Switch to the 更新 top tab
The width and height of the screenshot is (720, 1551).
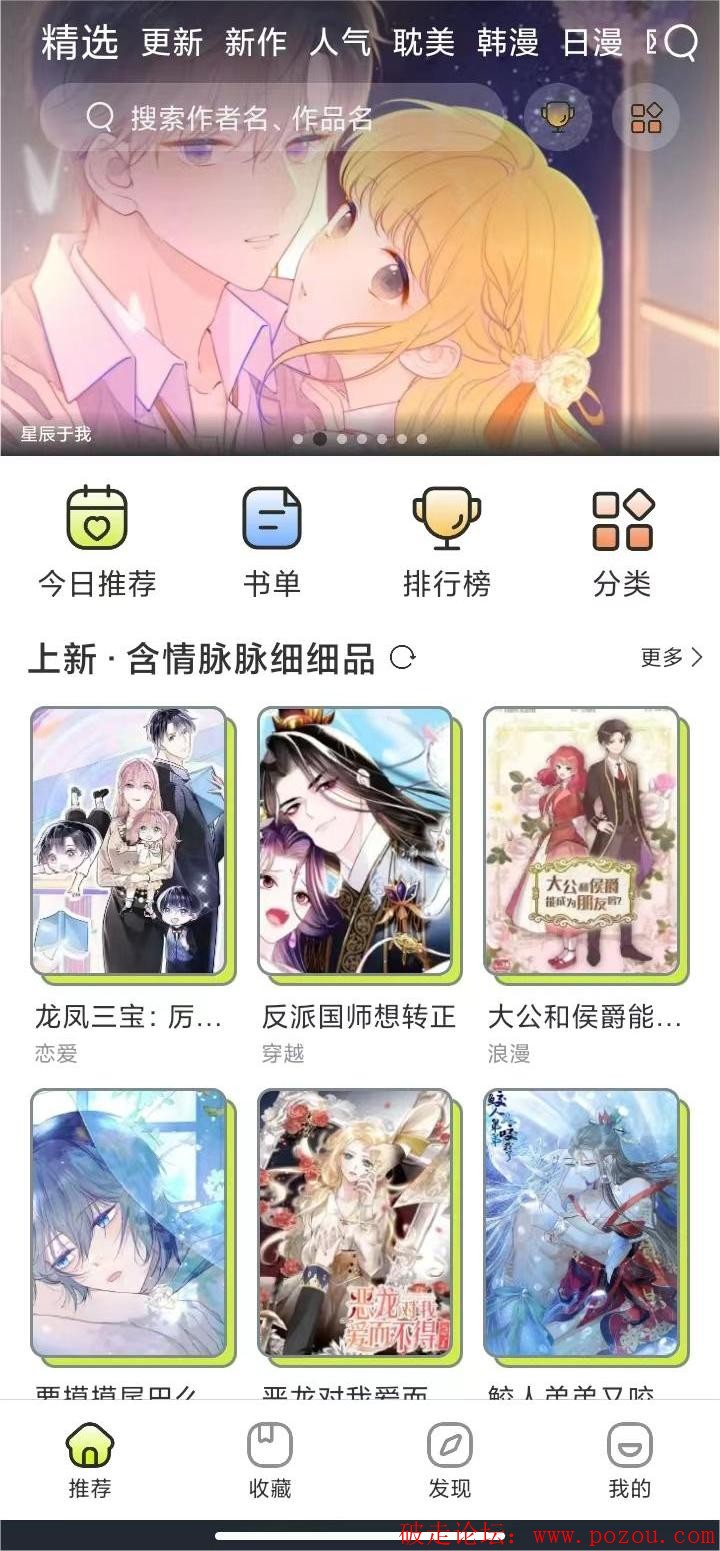(172, 43)
